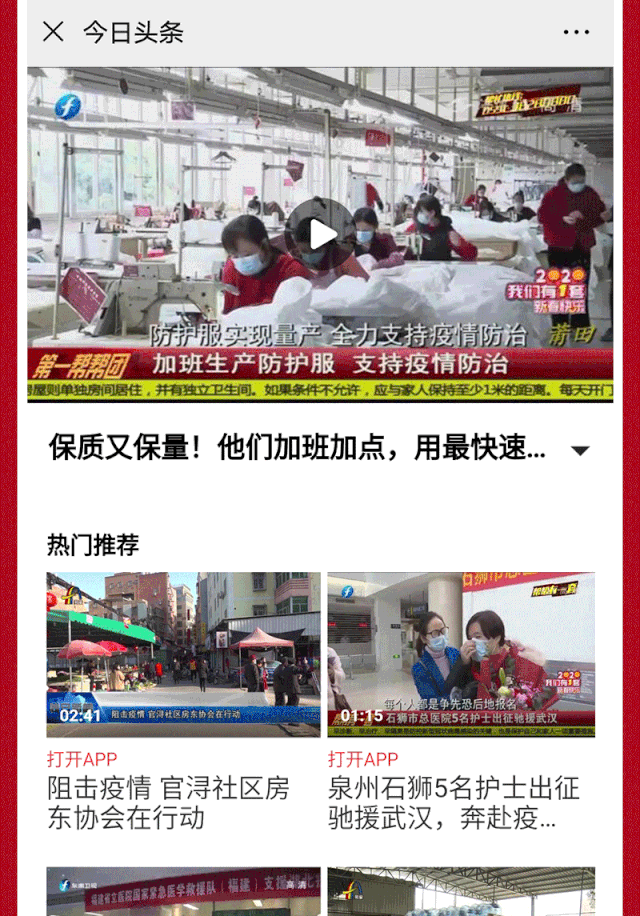Close the 今日头条 page
This screenshot has width=640, height=916.
tap(53, 32)
